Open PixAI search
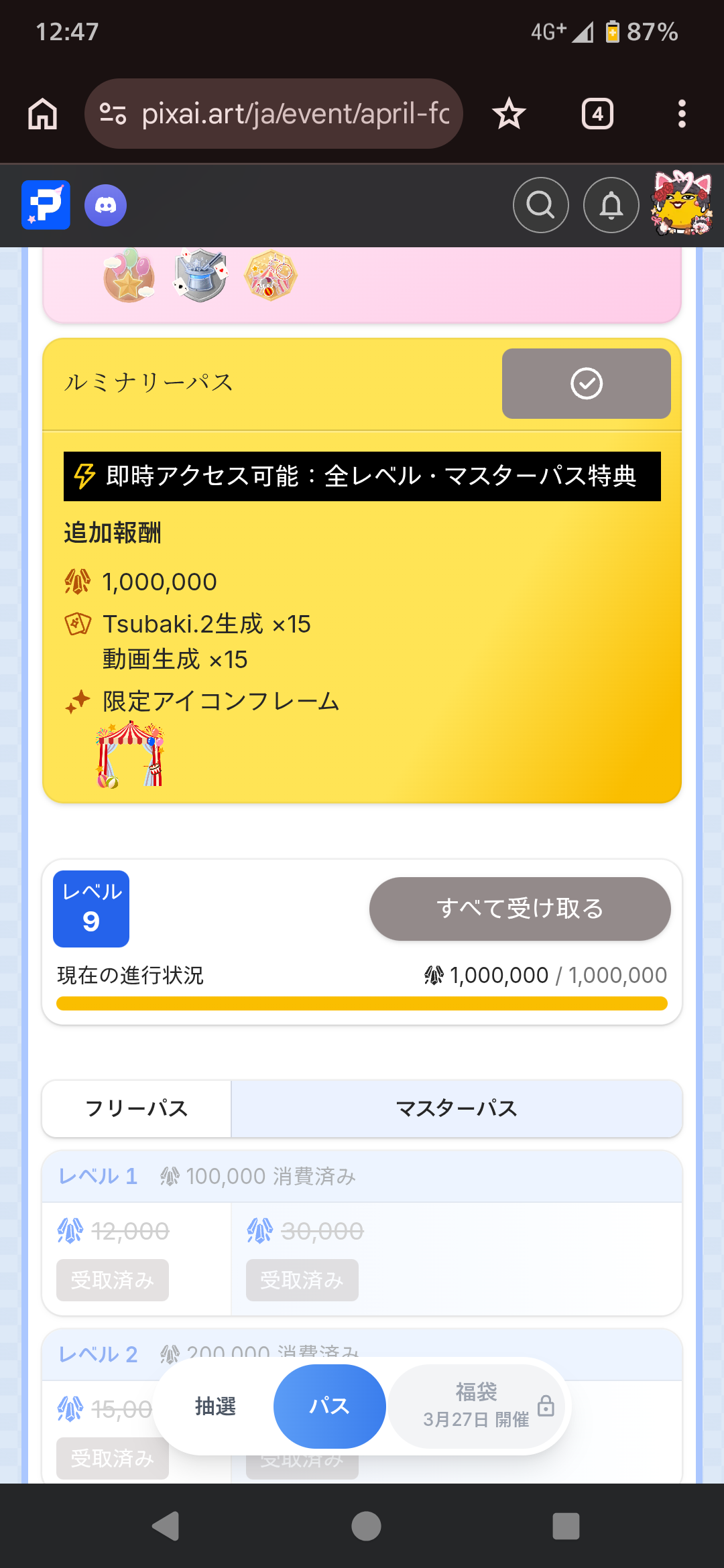Viewport: 724px width, 1568px height. tap(540, 205)
